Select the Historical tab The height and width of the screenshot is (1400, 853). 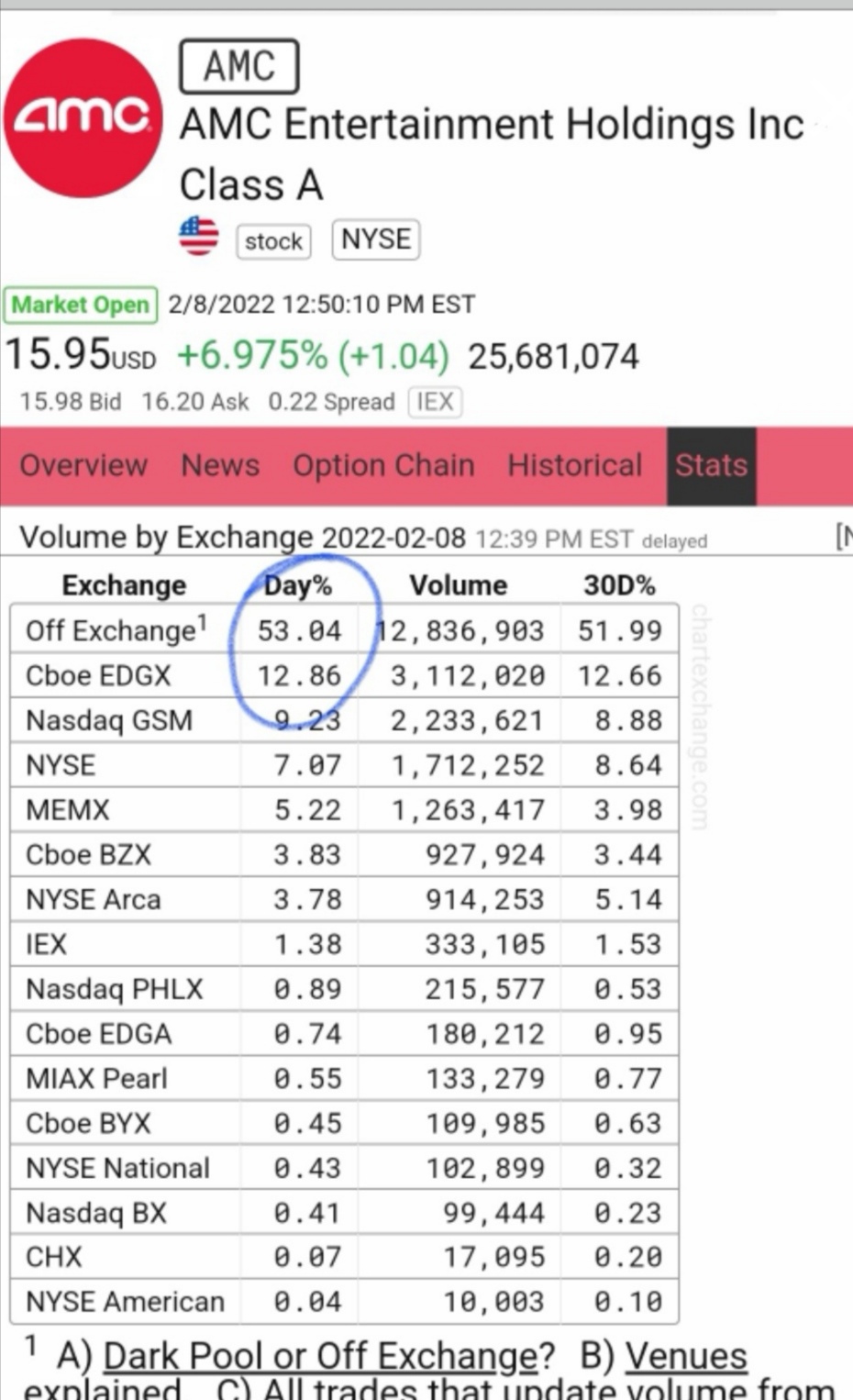[574, 465]
